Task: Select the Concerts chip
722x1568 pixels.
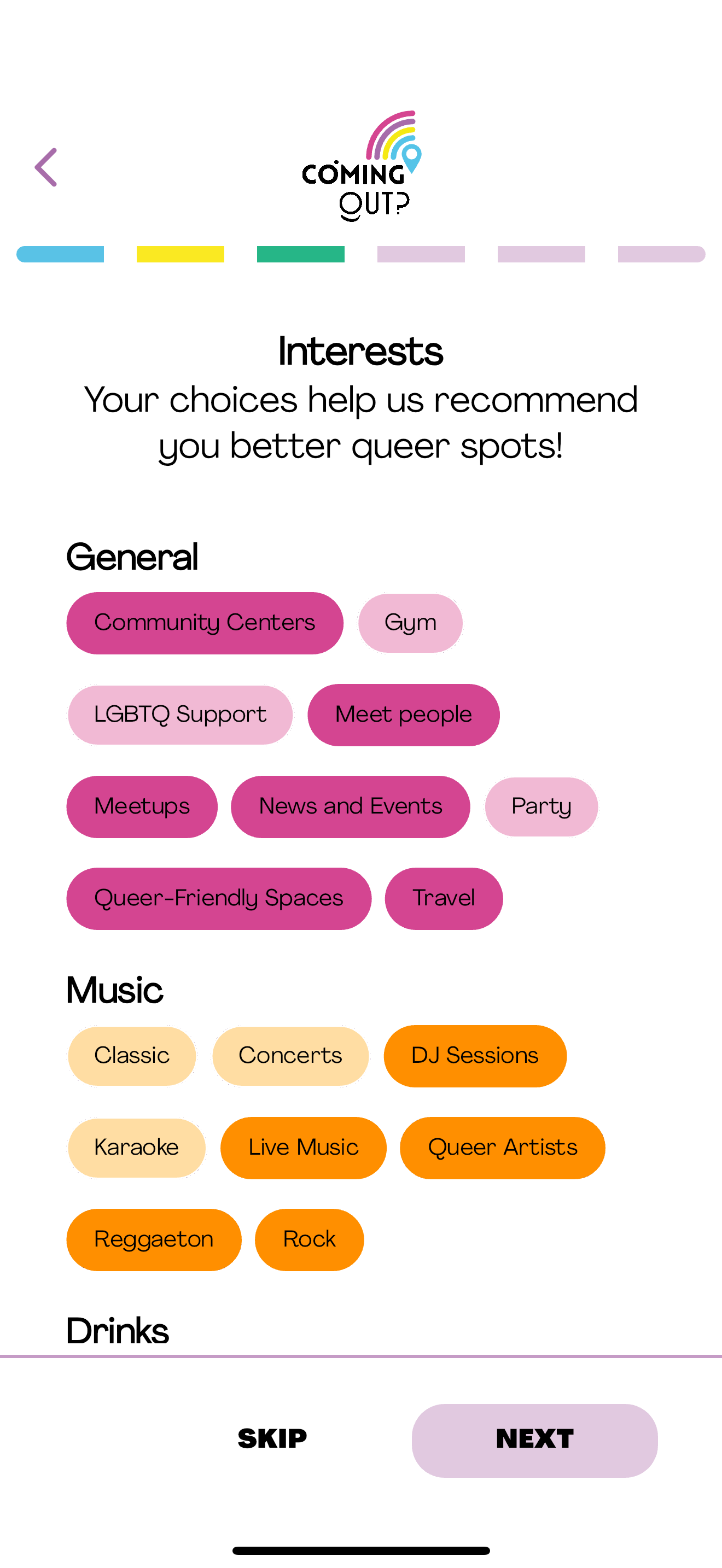Action: (290, 1056)
